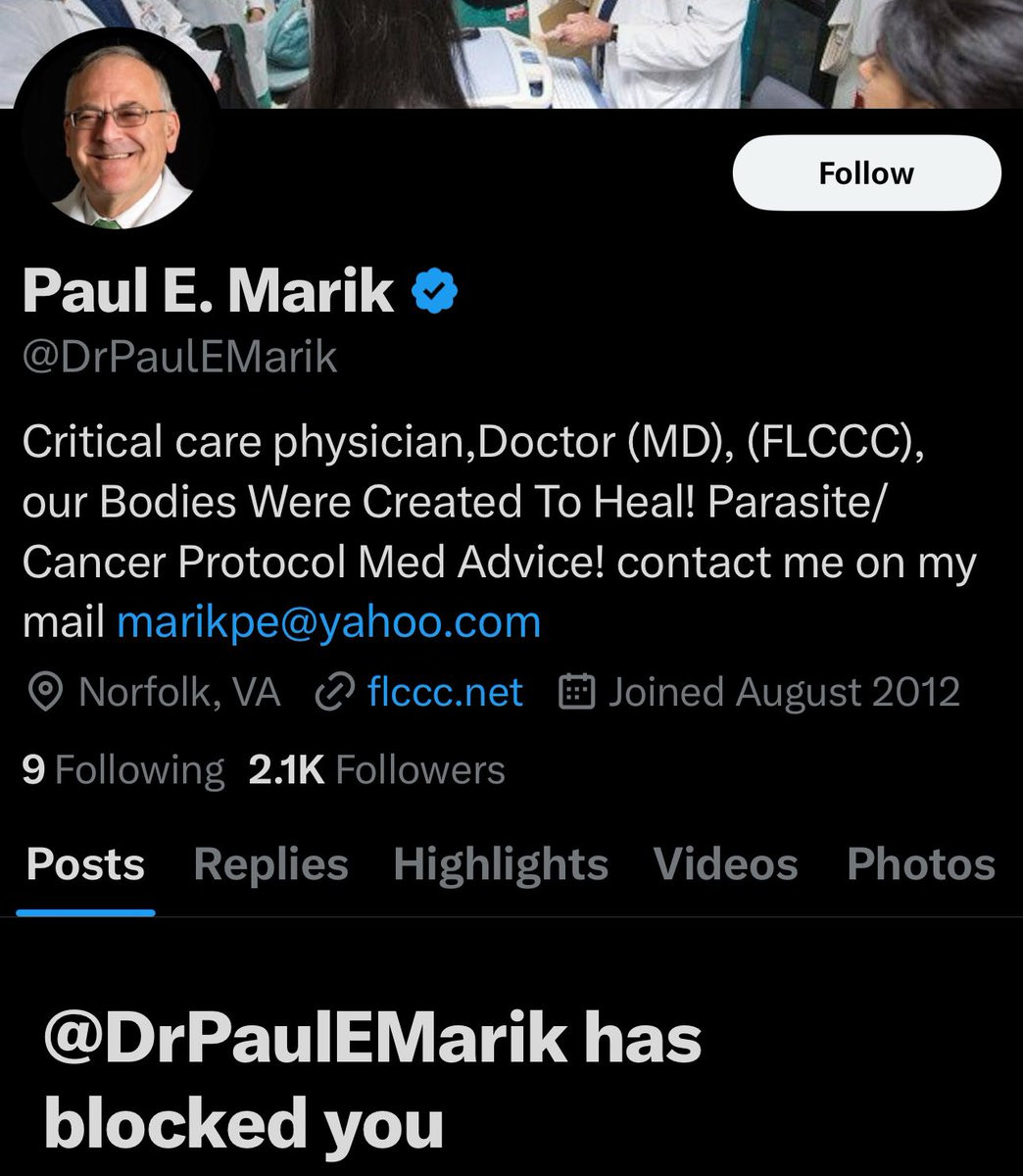The width and height of the screenshot is (1023, 1176).
Task: View the 9 Following list
Action: pyautogui.click(x=123, y=769)
